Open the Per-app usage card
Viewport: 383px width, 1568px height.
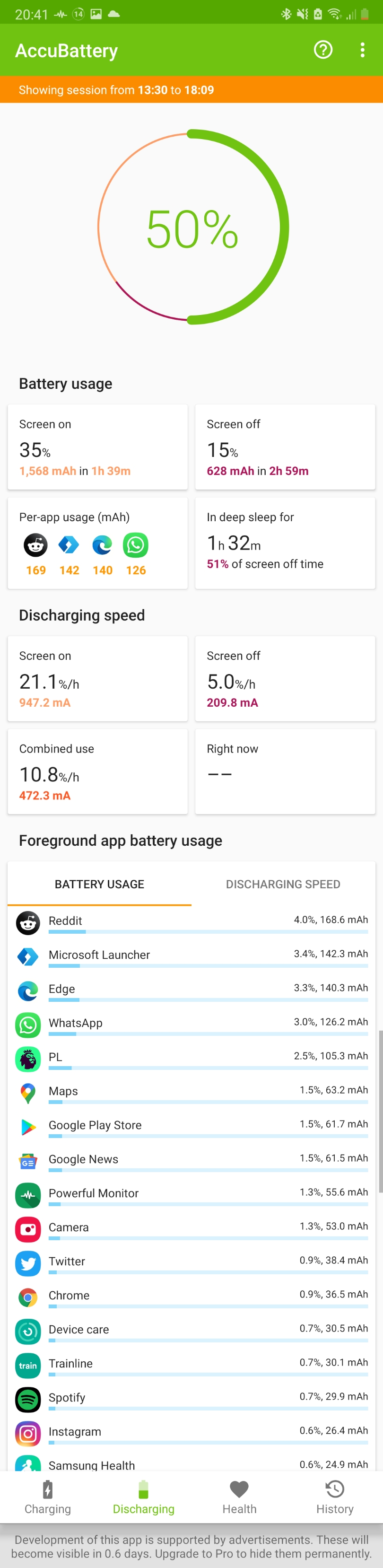coord(97,543)
